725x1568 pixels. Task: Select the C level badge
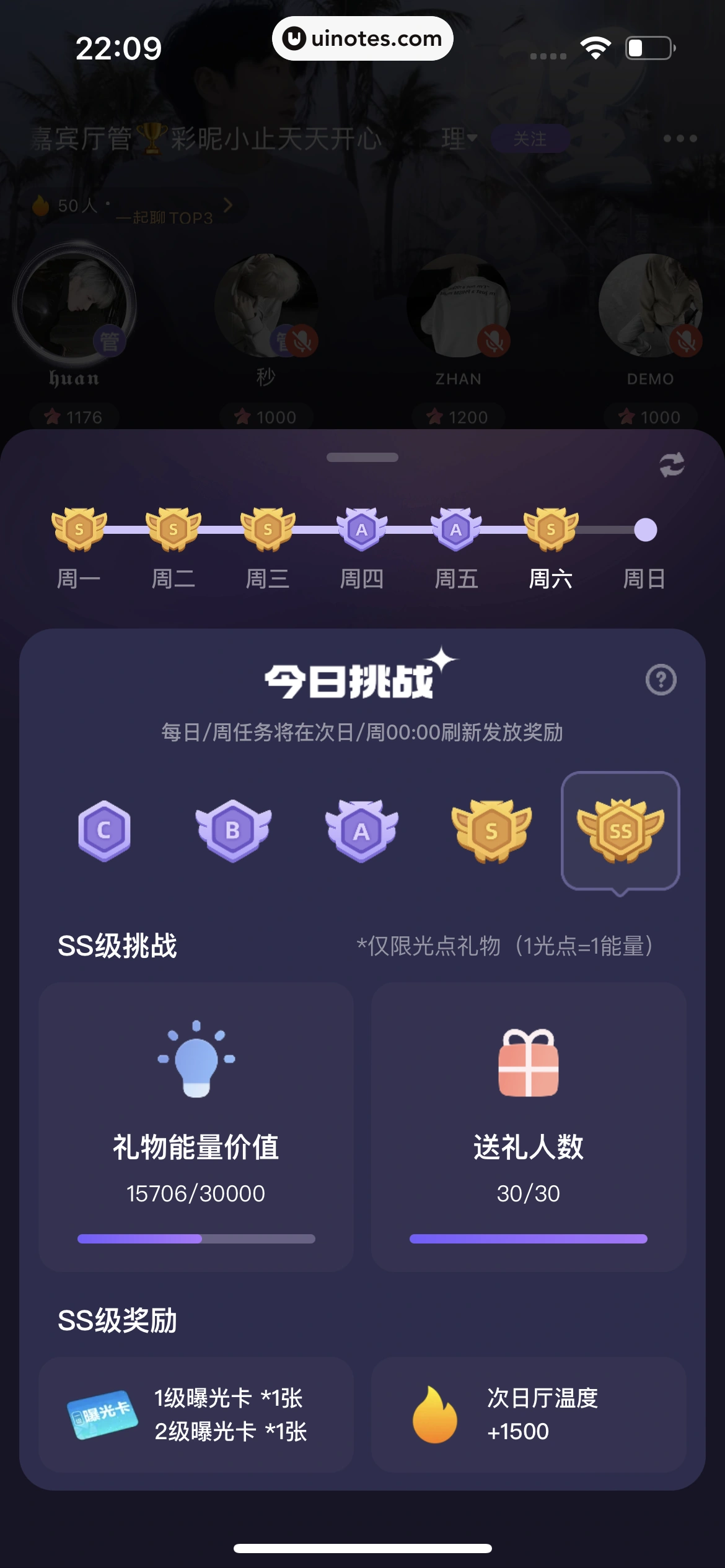(104, 830)
